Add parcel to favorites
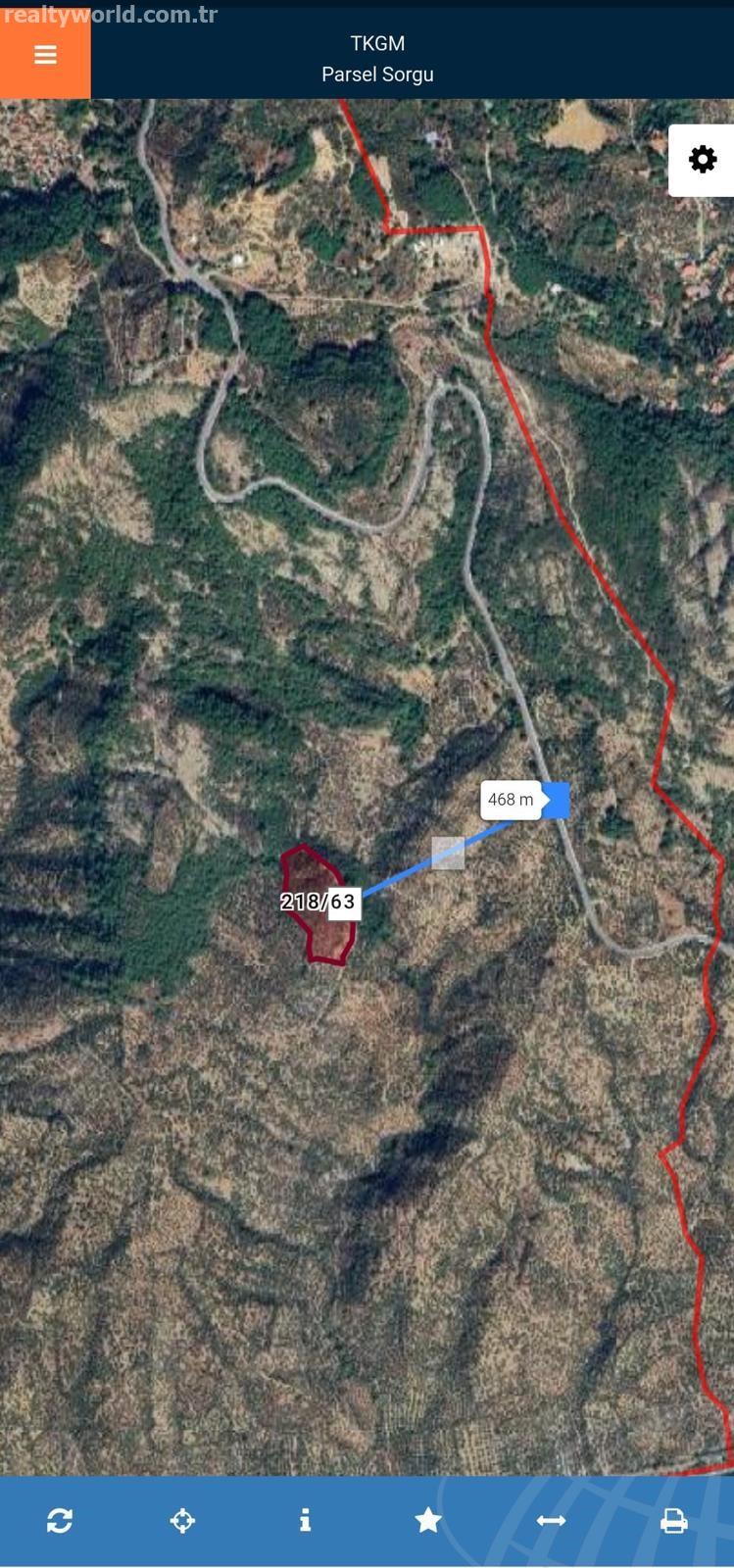This screenshot has width=734, height=1568. (428, 1520)
